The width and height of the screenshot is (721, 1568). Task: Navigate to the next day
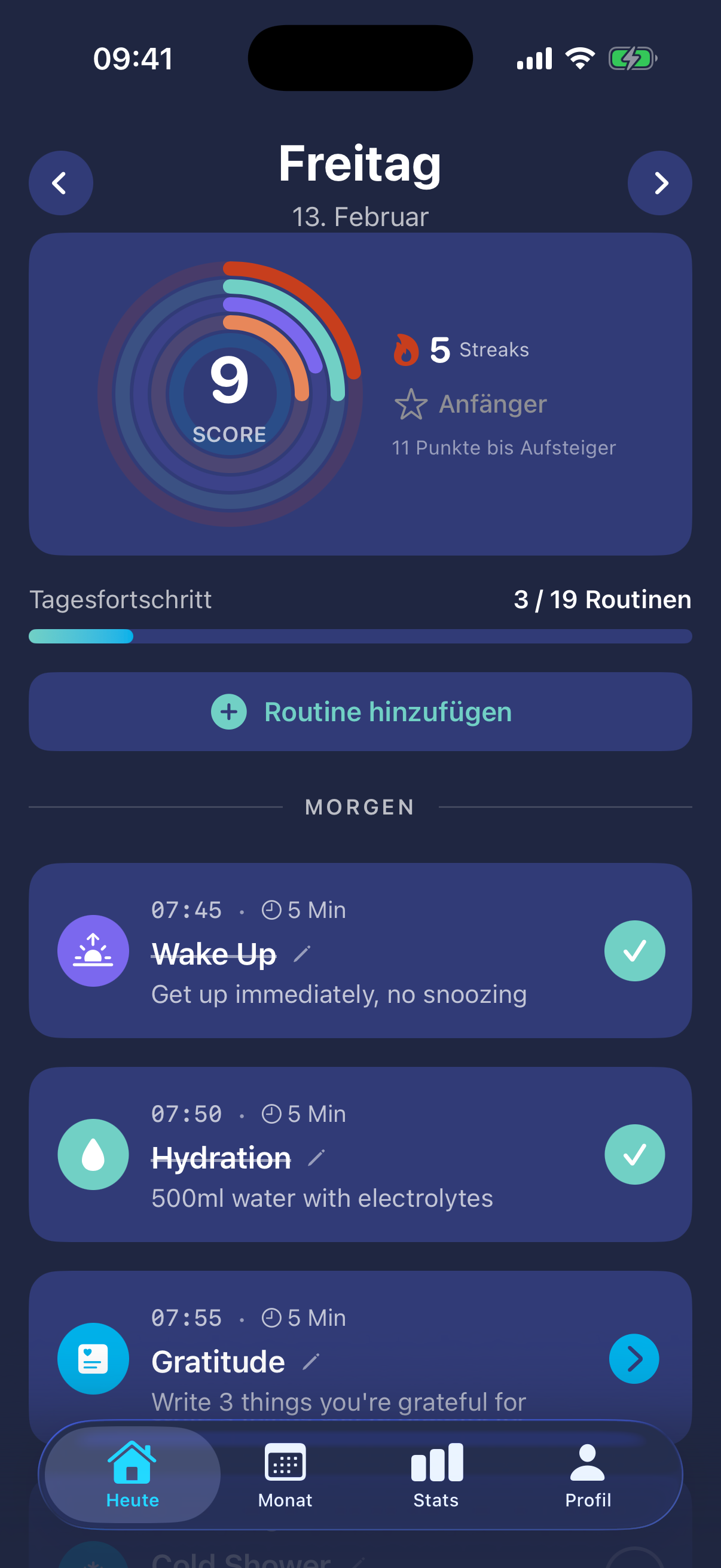click(660, 182)
